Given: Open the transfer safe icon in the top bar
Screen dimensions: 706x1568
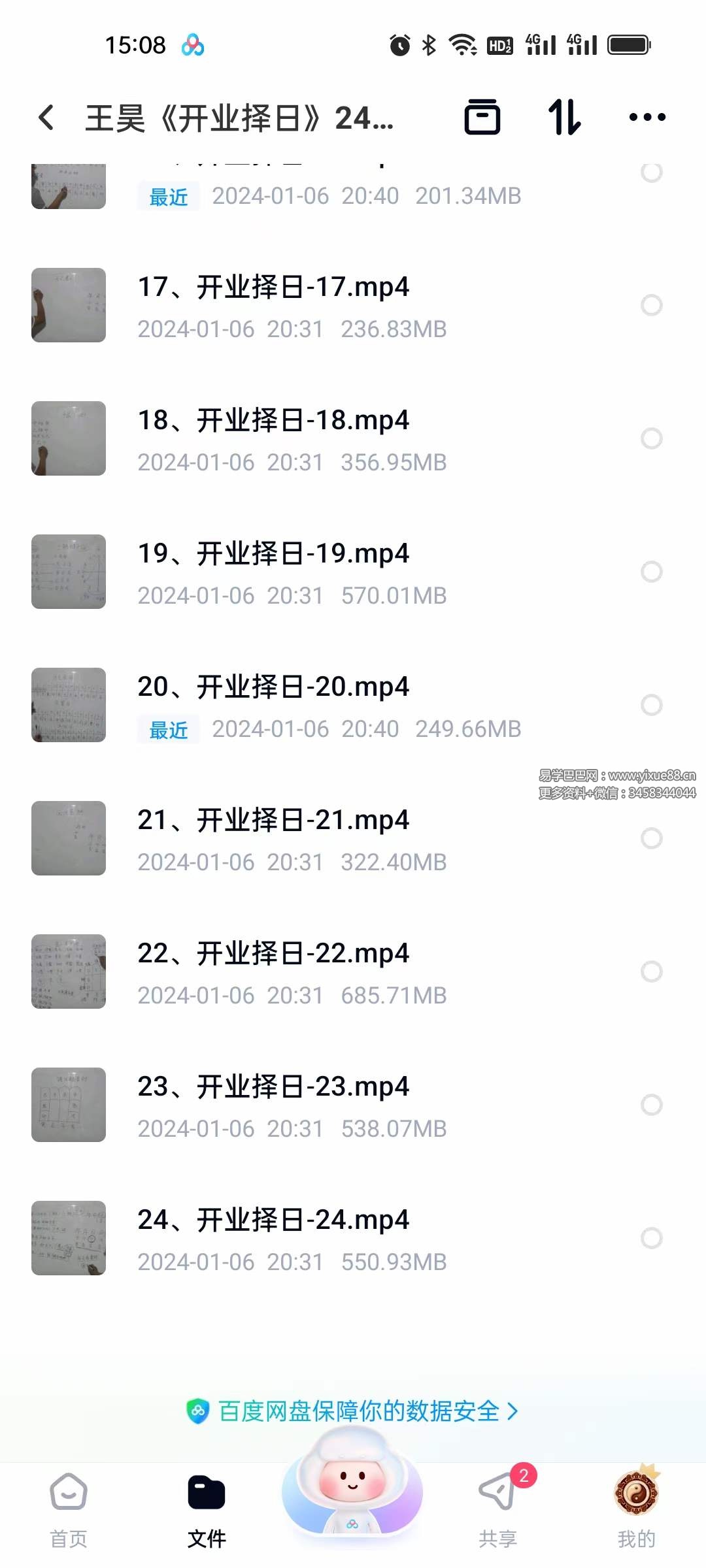Looking at the screenshot, I should click(x=484, y=118).
